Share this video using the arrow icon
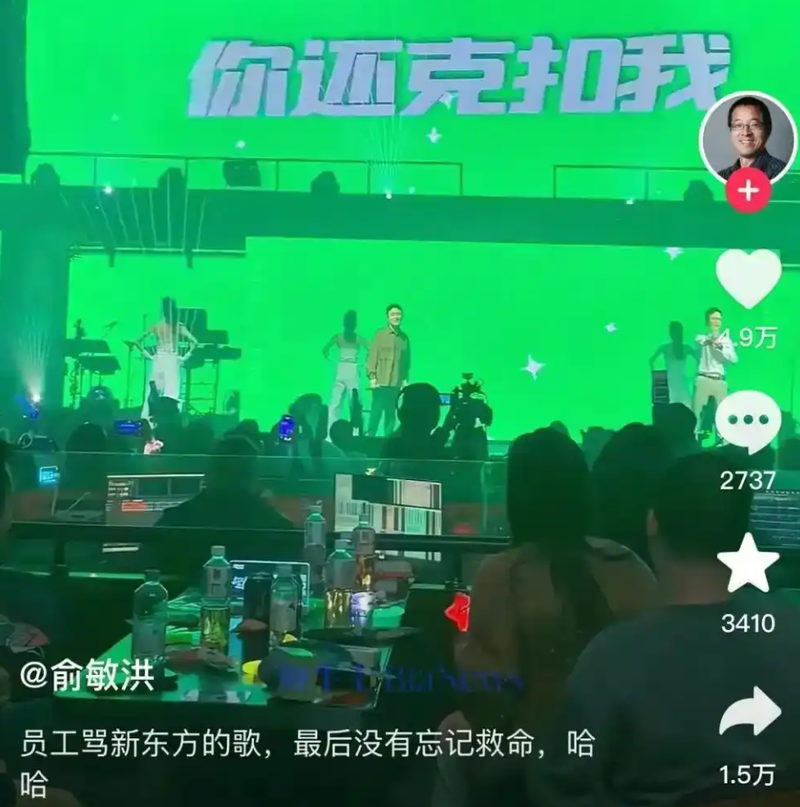This screenshot has height=807, width=800. tap(749, 713)
